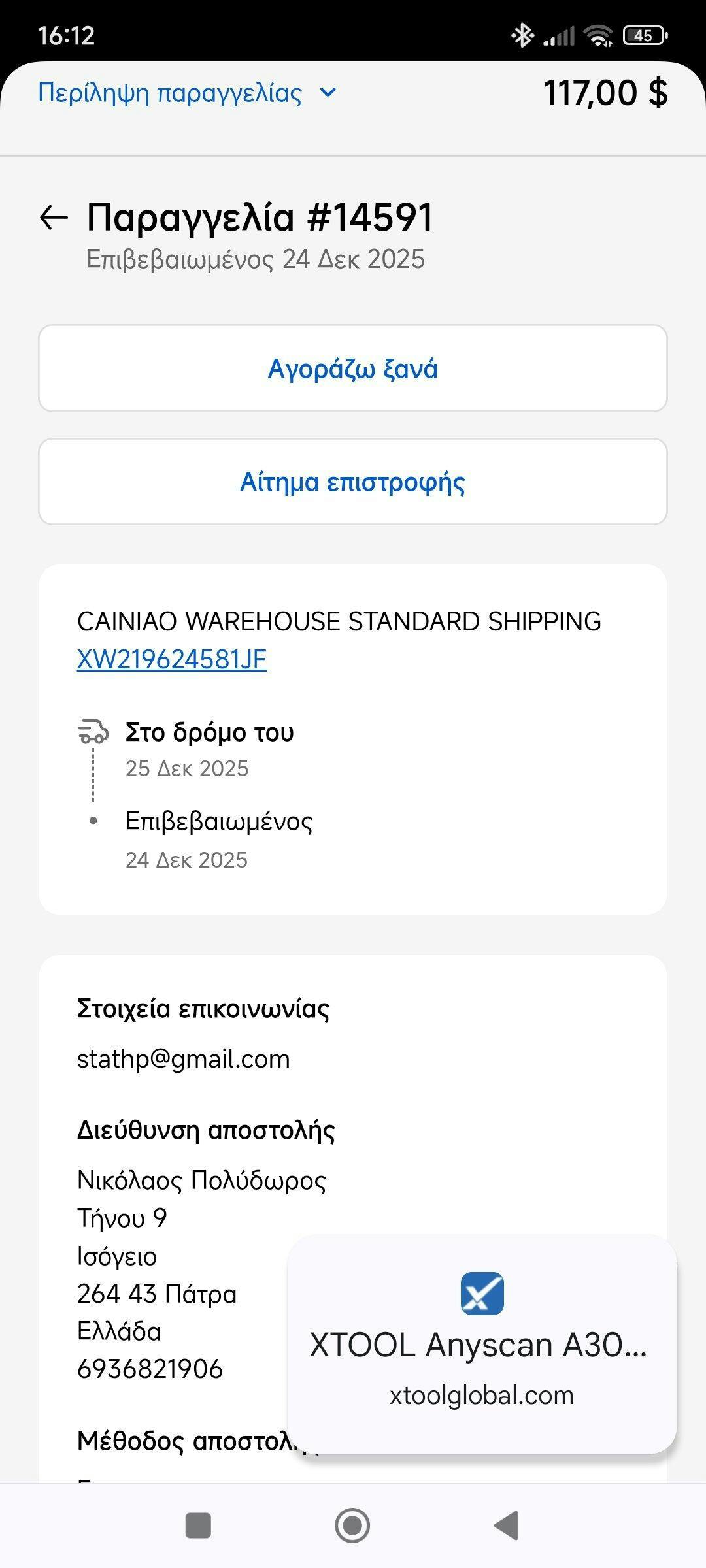Go to the system home screen
This screenshot has width=706, height=1568.
point(352,1526)
